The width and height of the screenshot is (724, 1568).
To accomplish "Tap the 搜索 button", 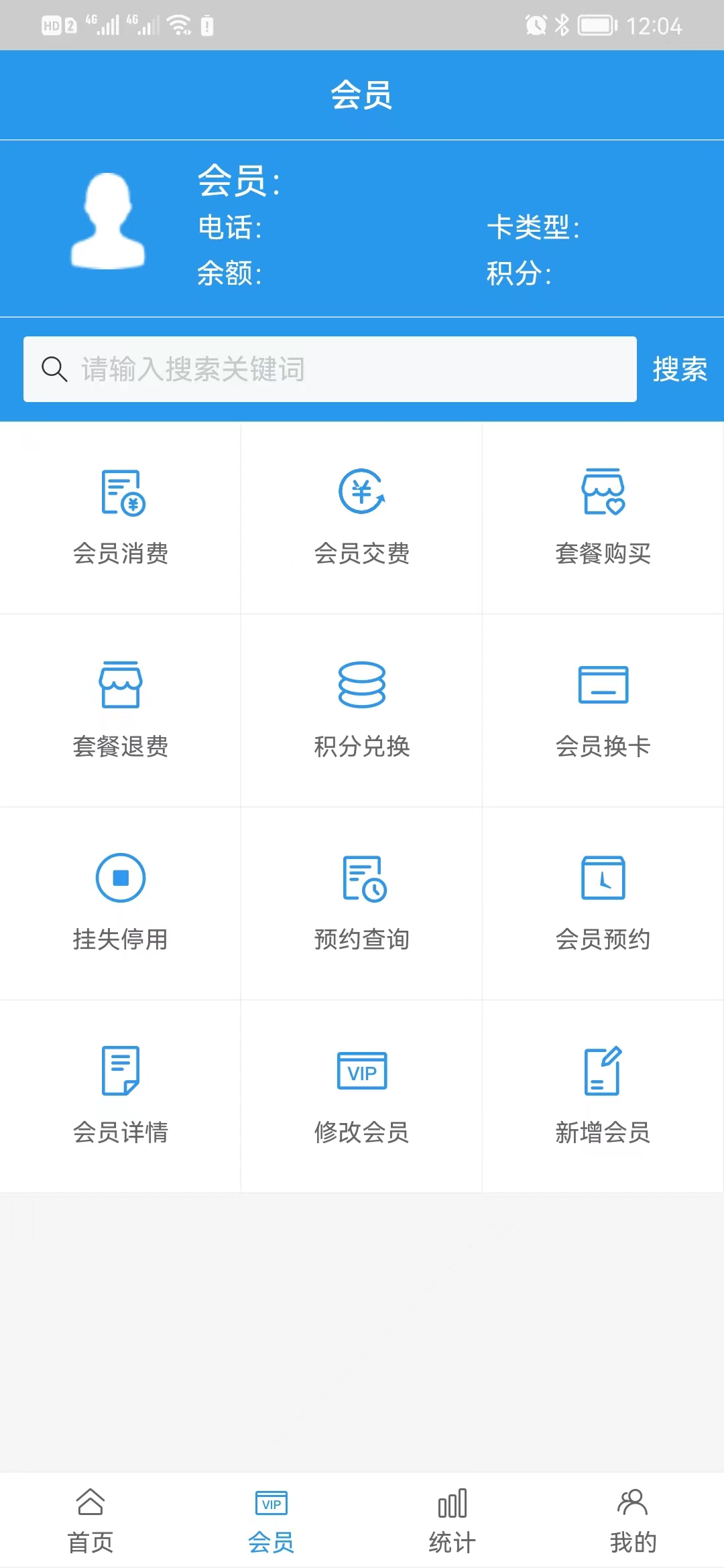I will coord(680,369).
